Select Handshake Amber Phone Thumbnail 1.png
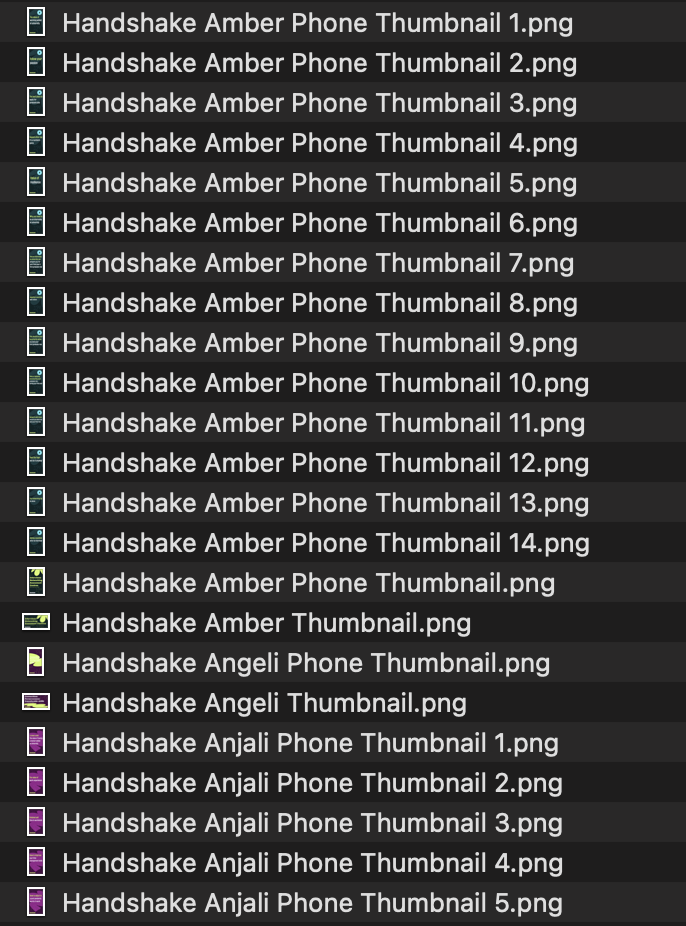This screenshot has width=686, height=926. point(317,23)
